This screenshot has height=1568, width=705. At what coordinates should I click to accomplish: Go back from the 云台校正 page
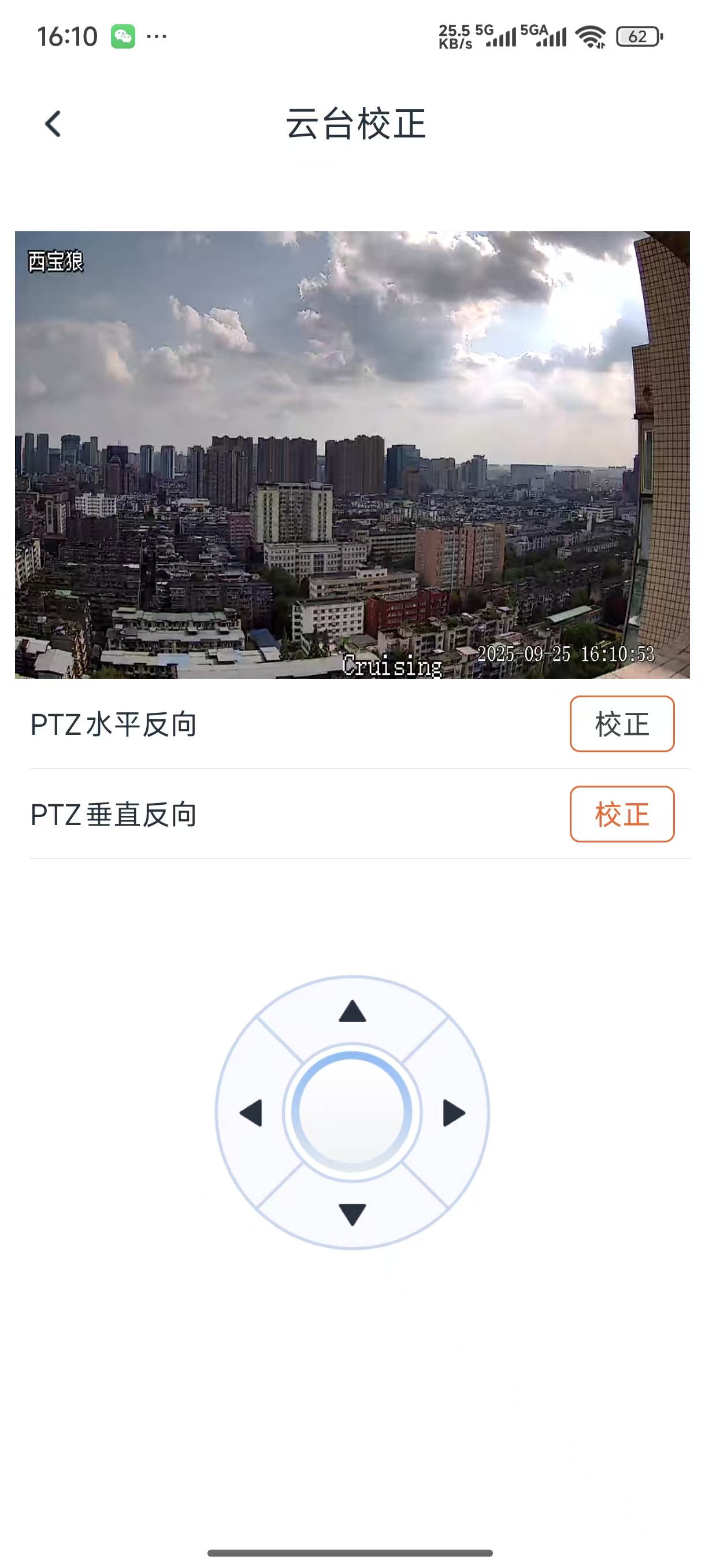pos(54,124)
